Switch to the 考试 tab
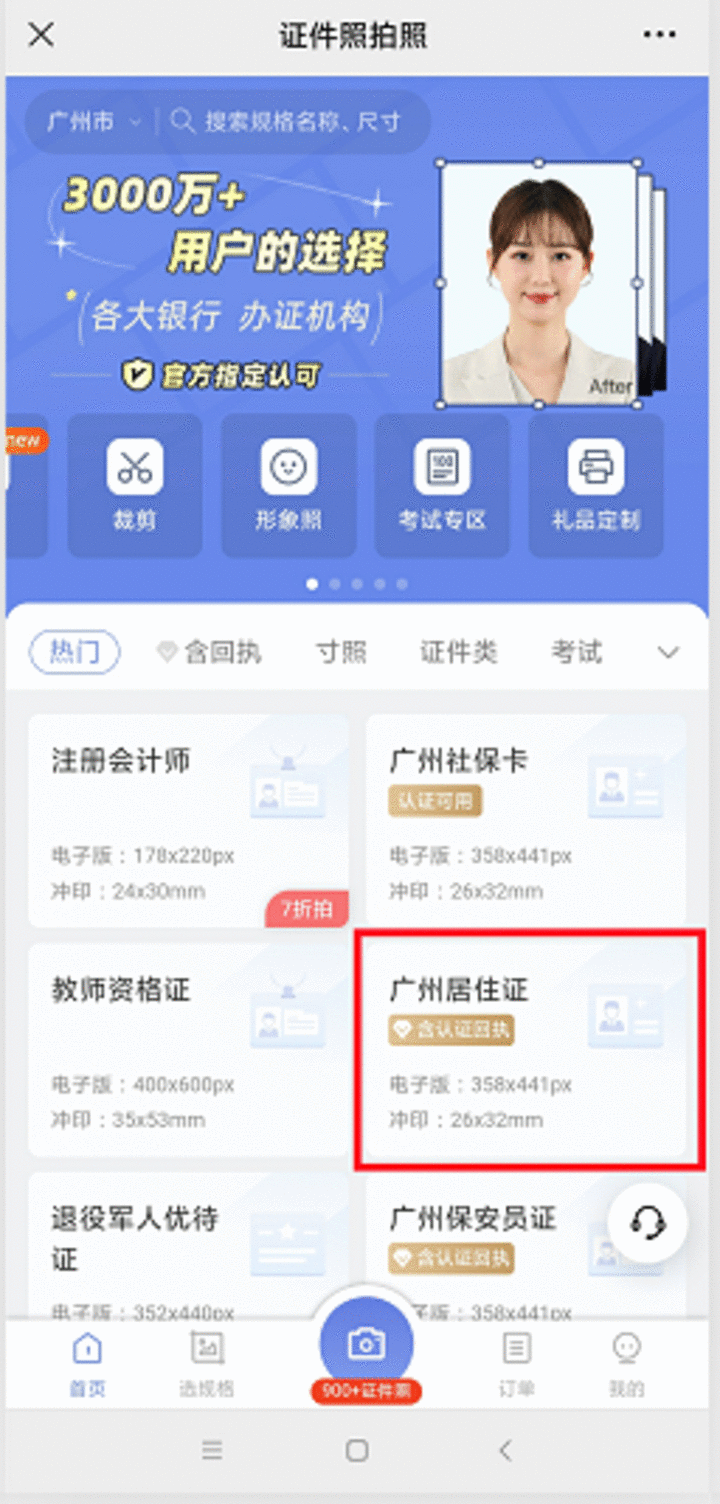 [x=576, y=652]
